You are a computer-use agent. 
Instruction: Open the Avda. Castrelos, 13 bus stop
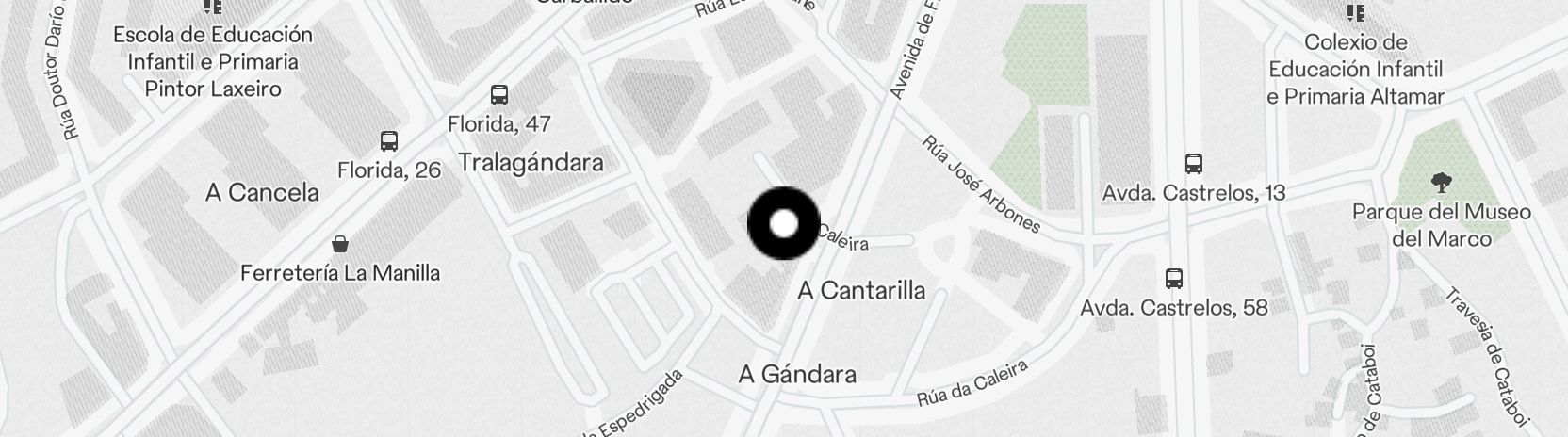pos(1194,164)
